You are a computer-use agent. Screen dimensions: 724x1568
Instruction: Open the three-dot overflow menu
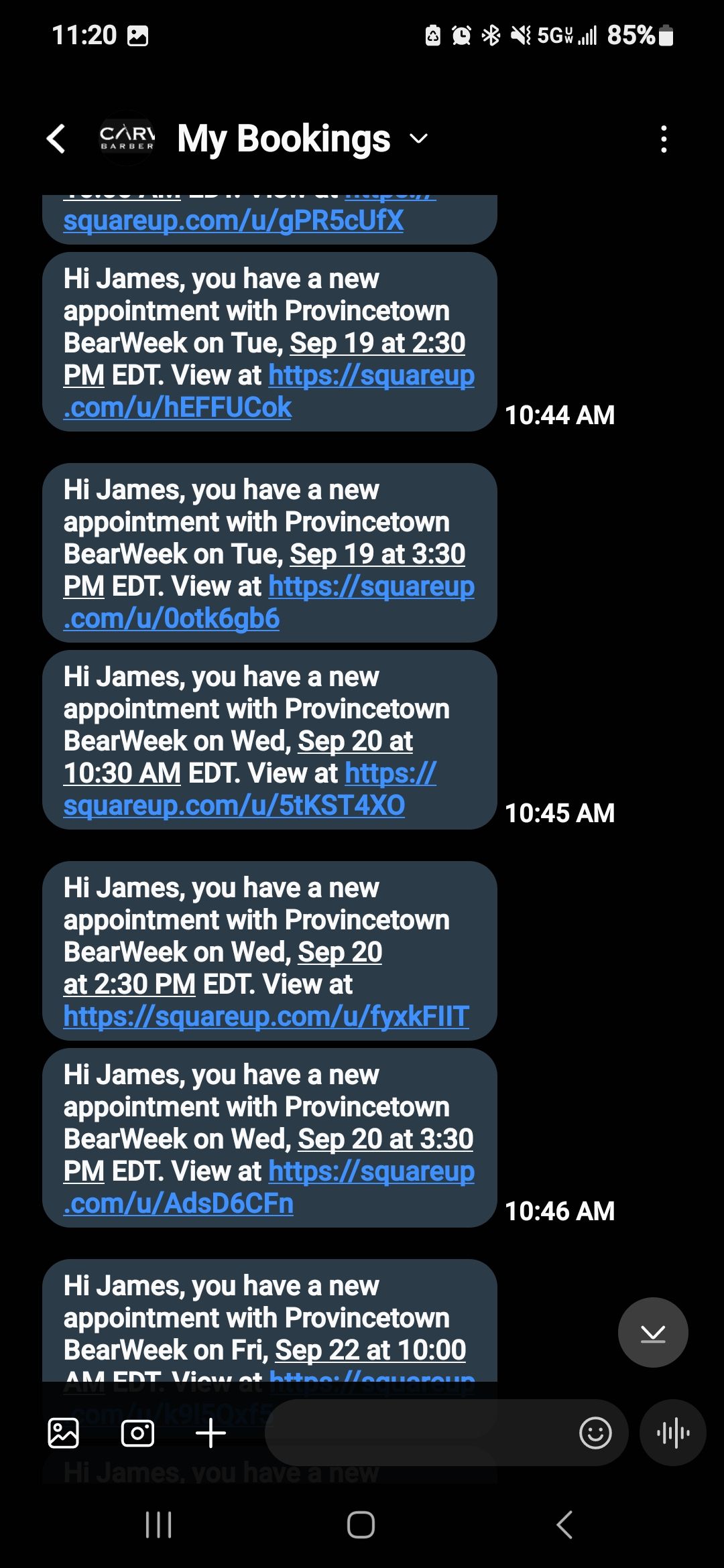[x=663, y=139]
